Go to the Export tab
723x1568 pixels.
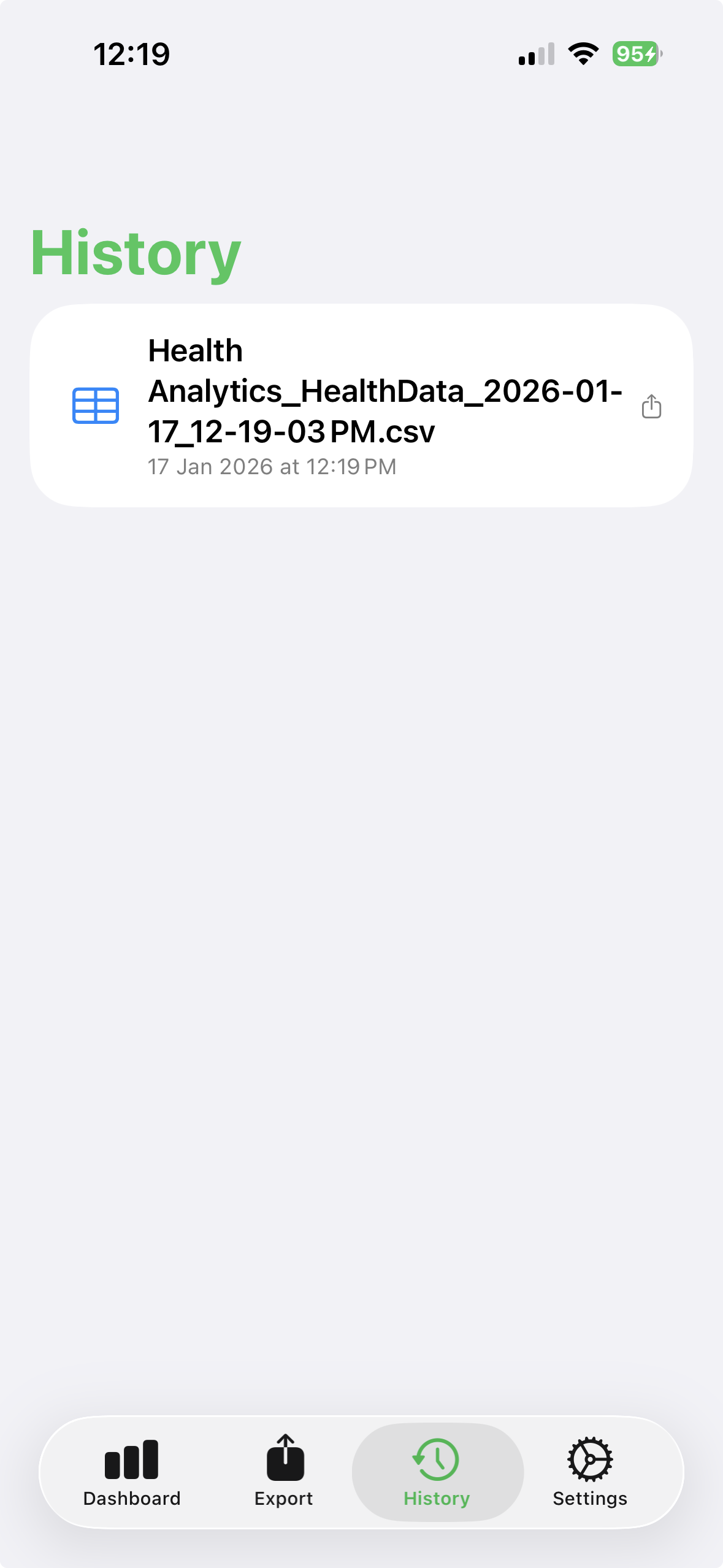(x=284, y=1472)
